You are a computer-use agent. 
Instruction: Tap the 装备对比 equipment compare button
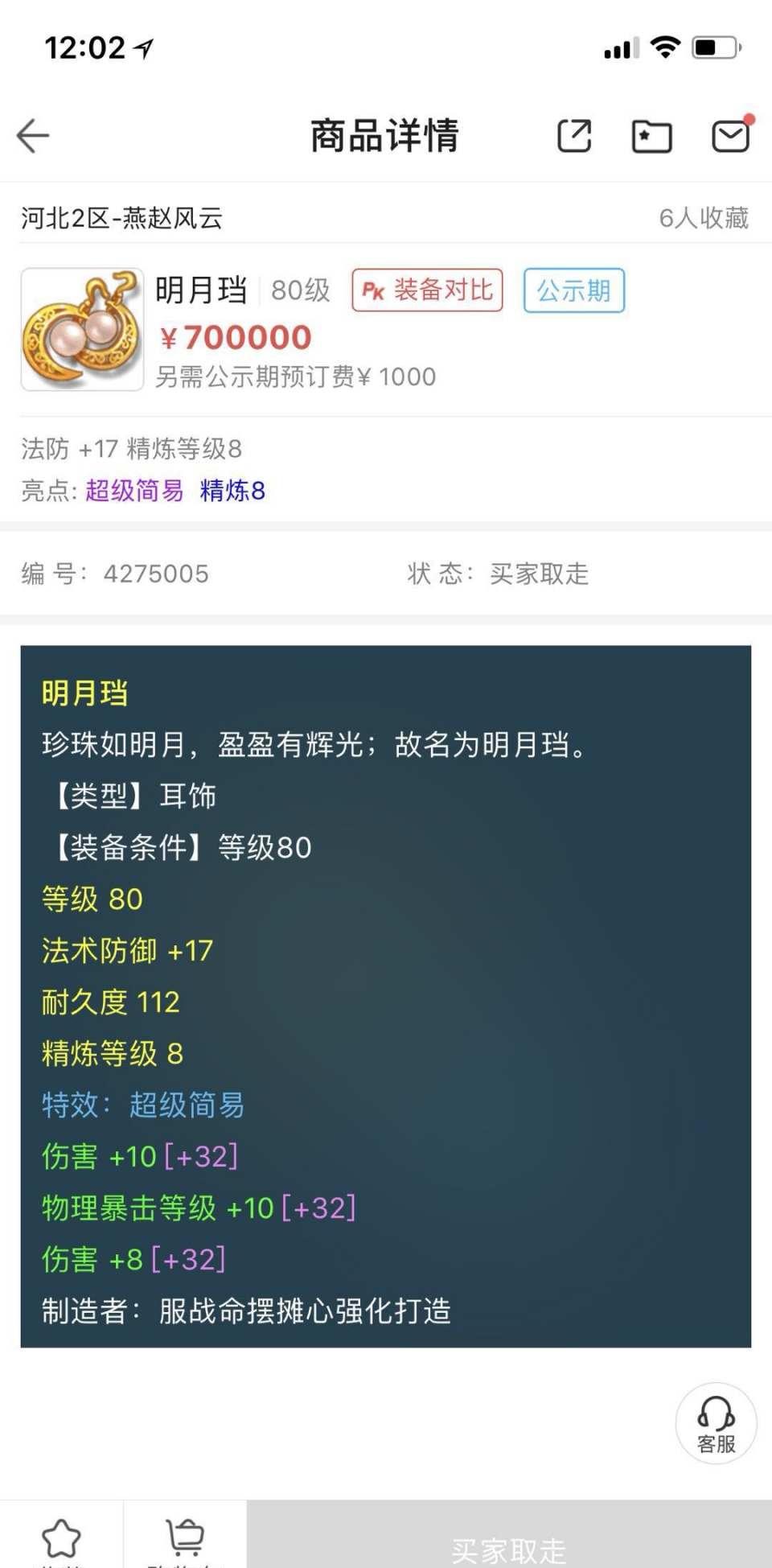pos(427,290)
